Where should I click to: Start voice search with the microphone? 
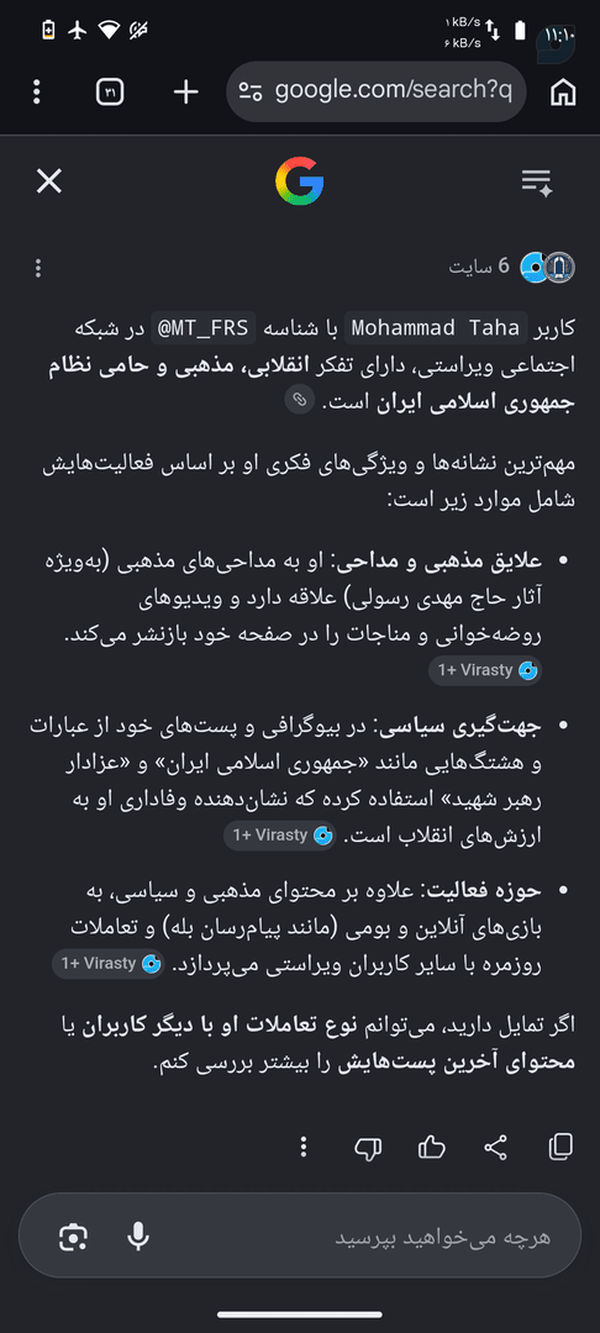click(138, 1237)
